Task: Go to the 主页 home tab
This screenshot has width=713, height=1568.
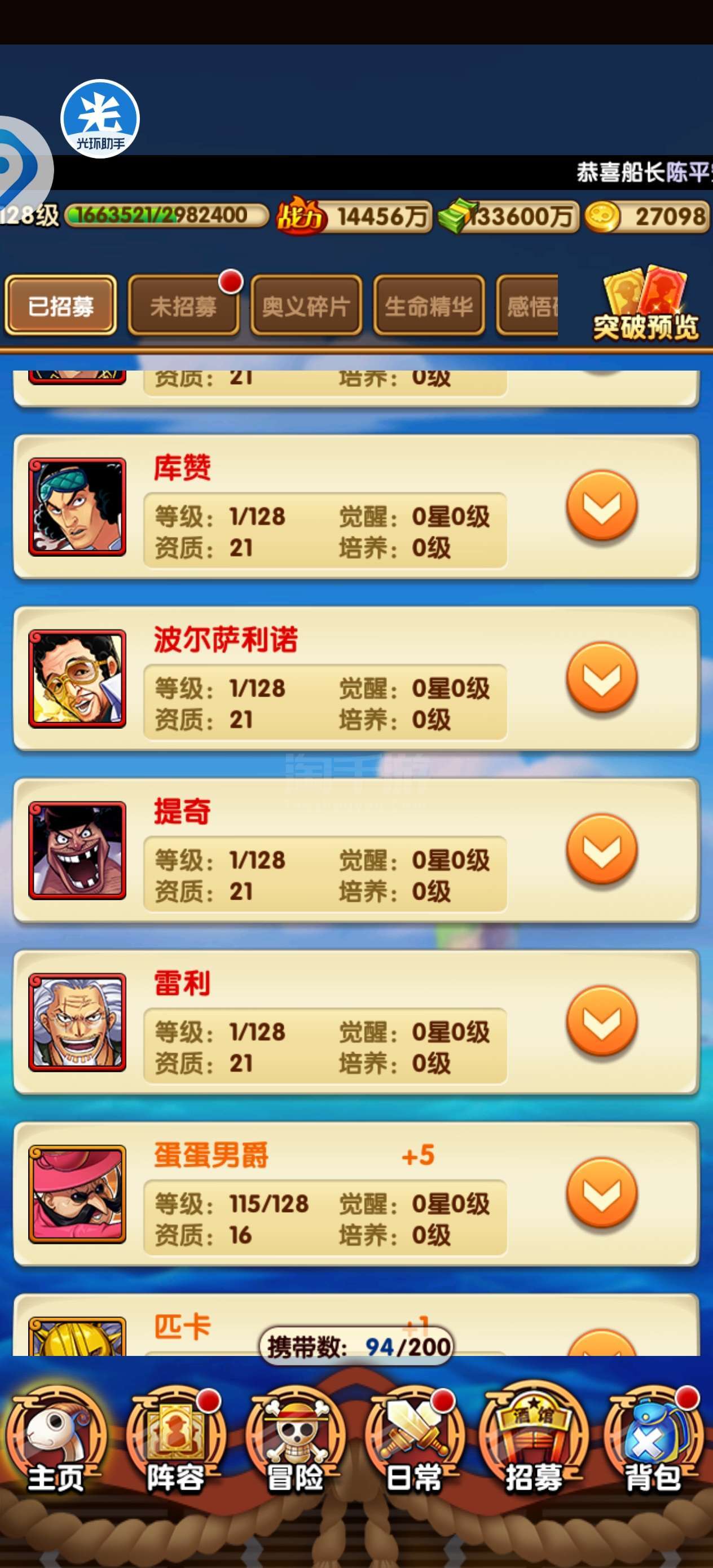Action: pos(56,1442)
